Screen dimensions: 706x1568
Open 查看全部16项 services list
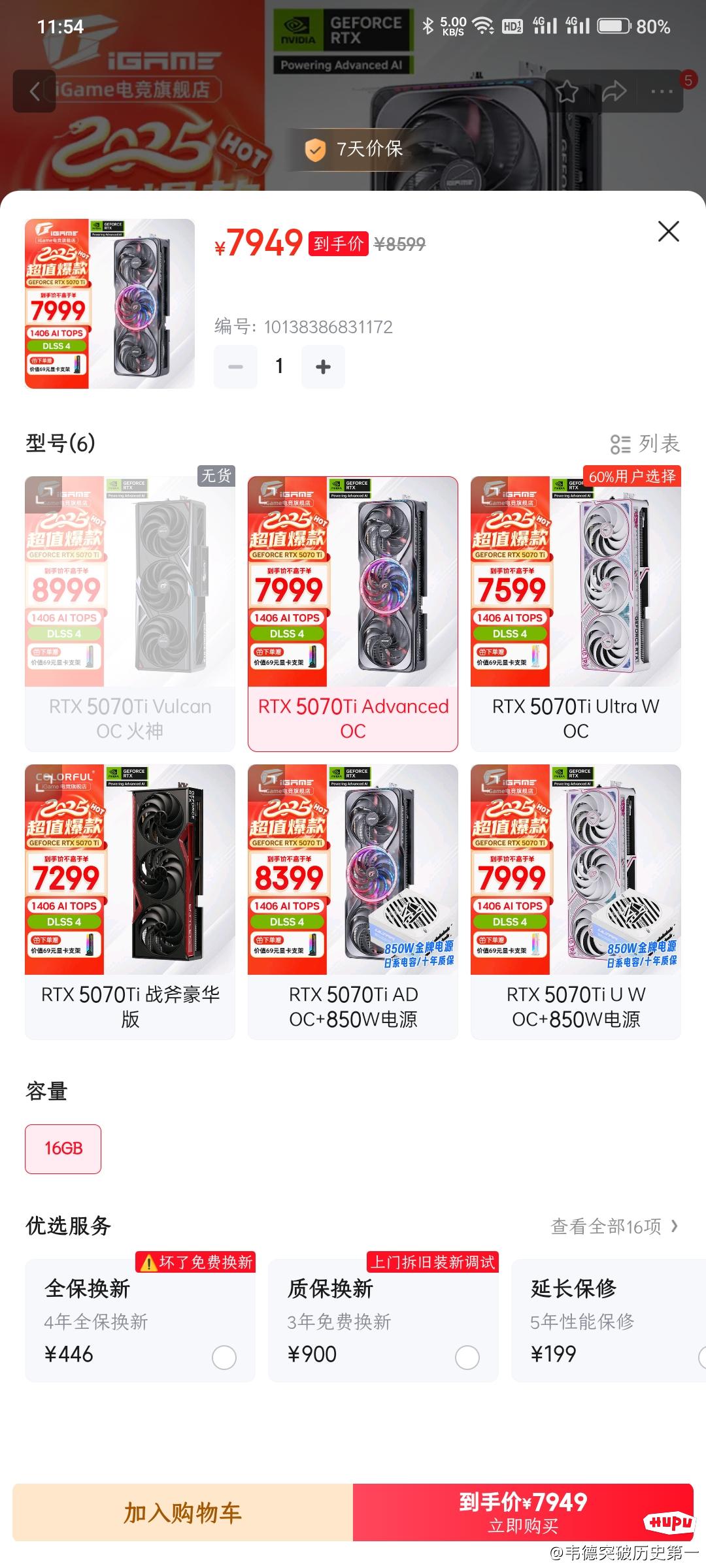tap(614, 1227)
